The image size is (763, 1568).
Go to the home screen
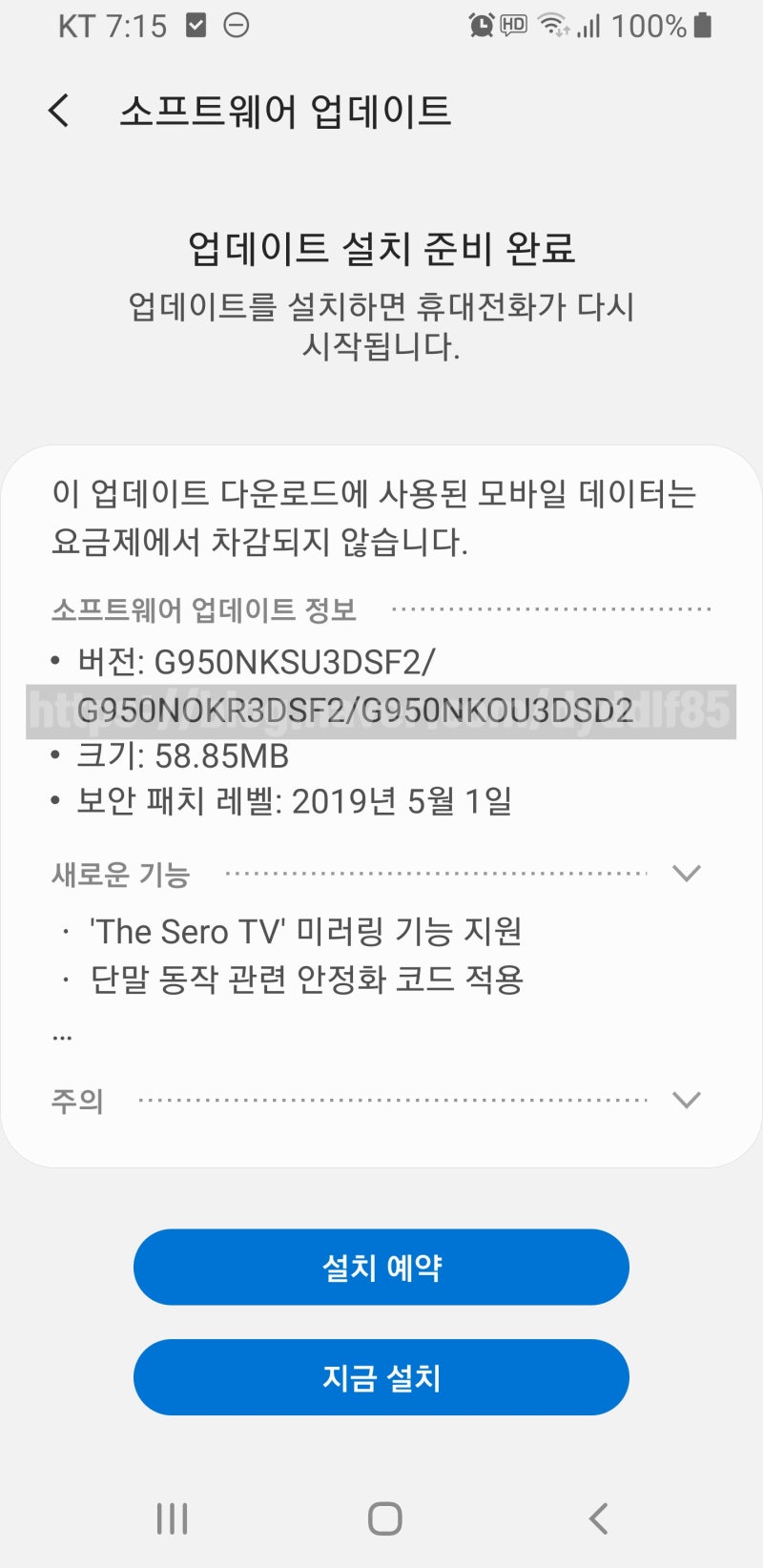coord(384,1518)
